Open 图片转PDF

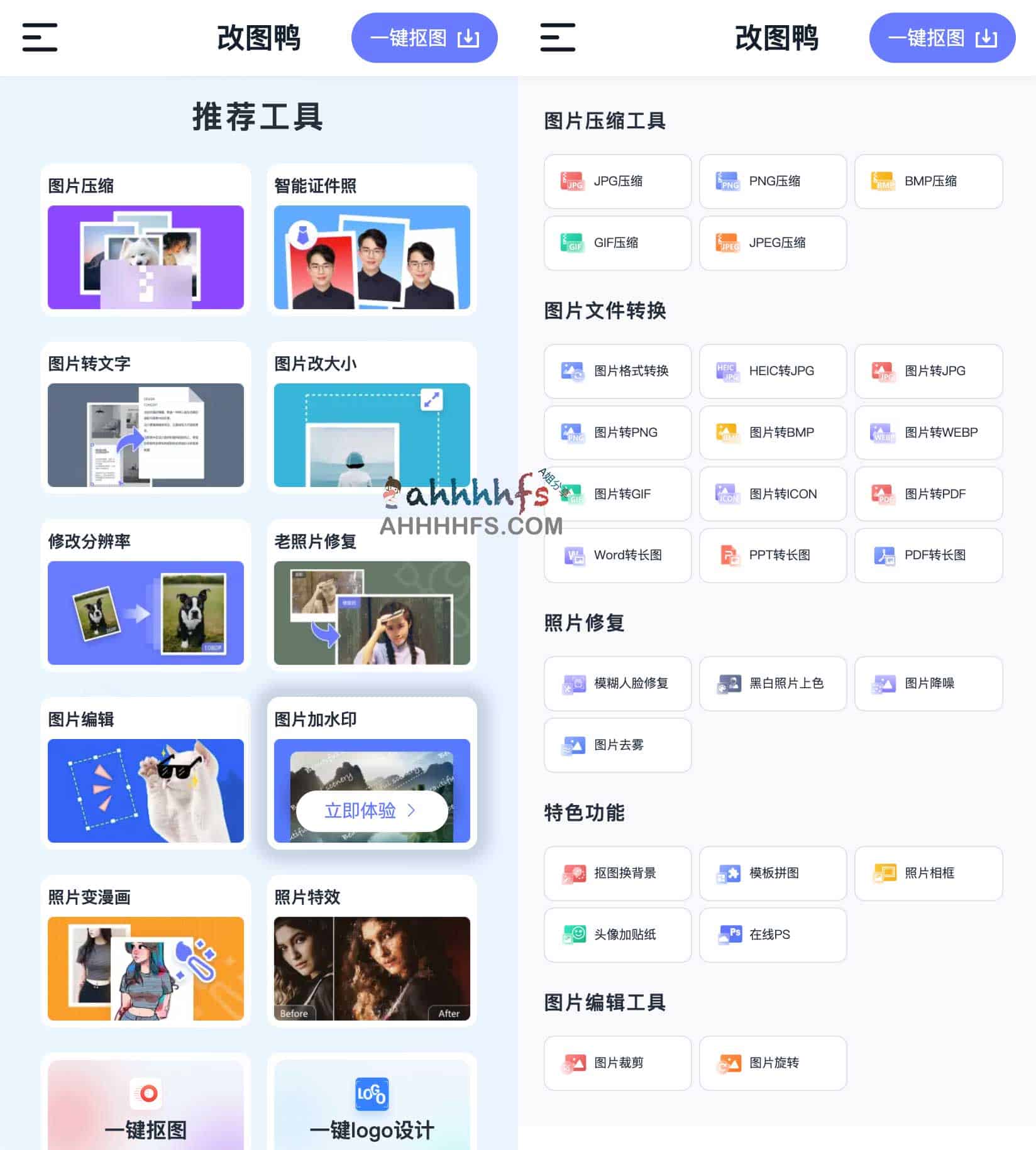pyautogui.click(x=928, y=495)
